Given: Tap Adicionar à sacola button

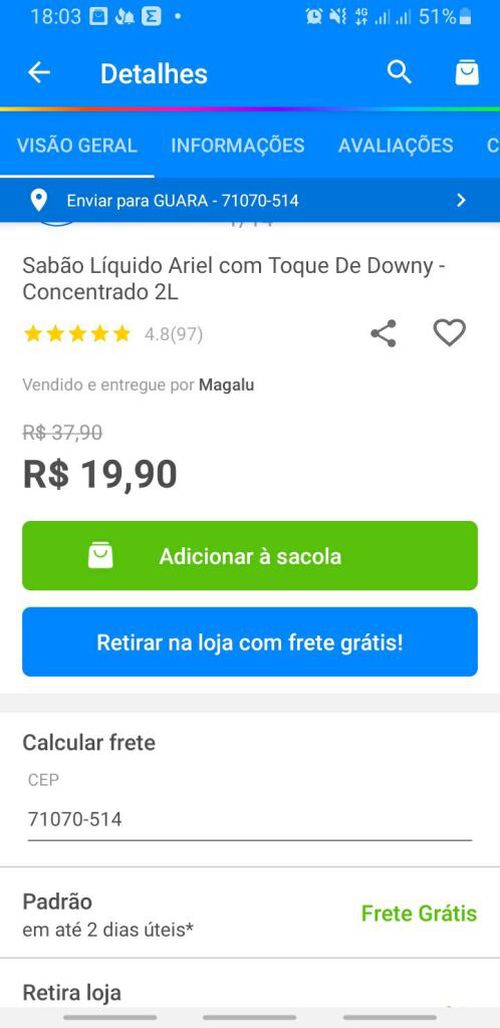Looking at the screenshot, I should [x=250, y=556].
